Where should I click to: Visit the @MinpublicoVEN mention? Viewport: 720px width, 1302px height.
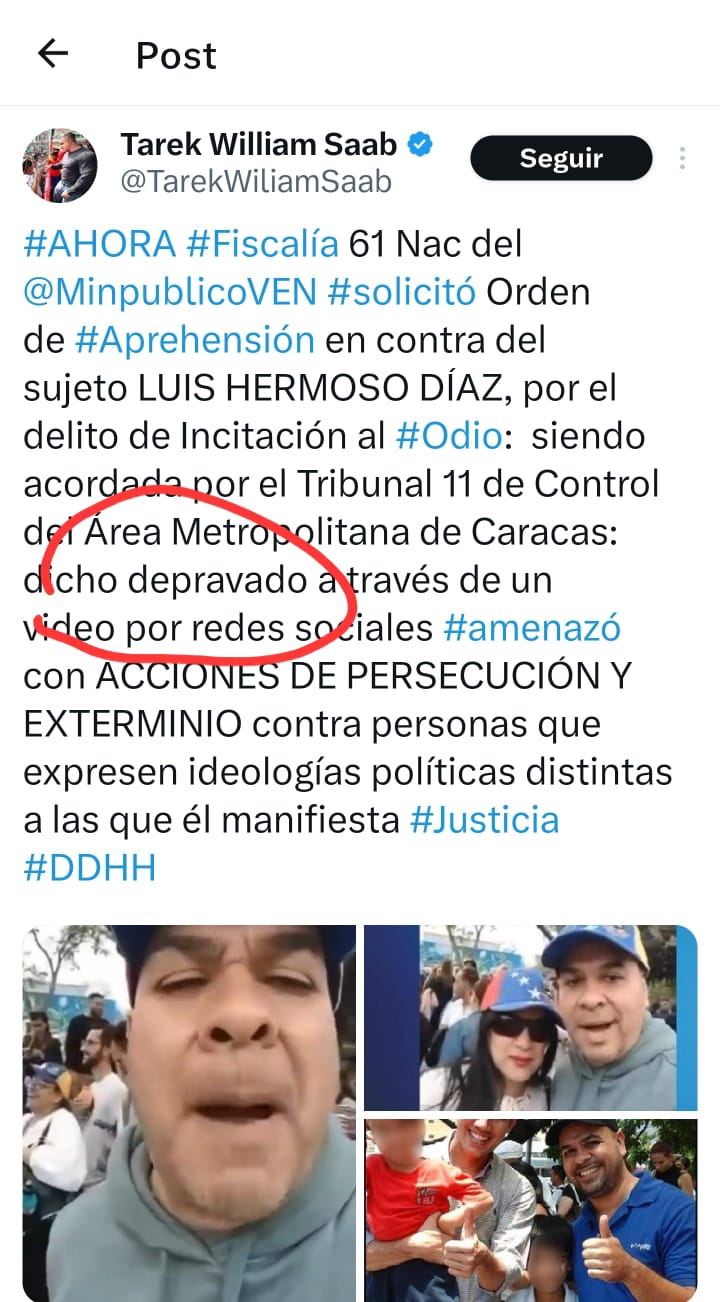click(169, 291)
